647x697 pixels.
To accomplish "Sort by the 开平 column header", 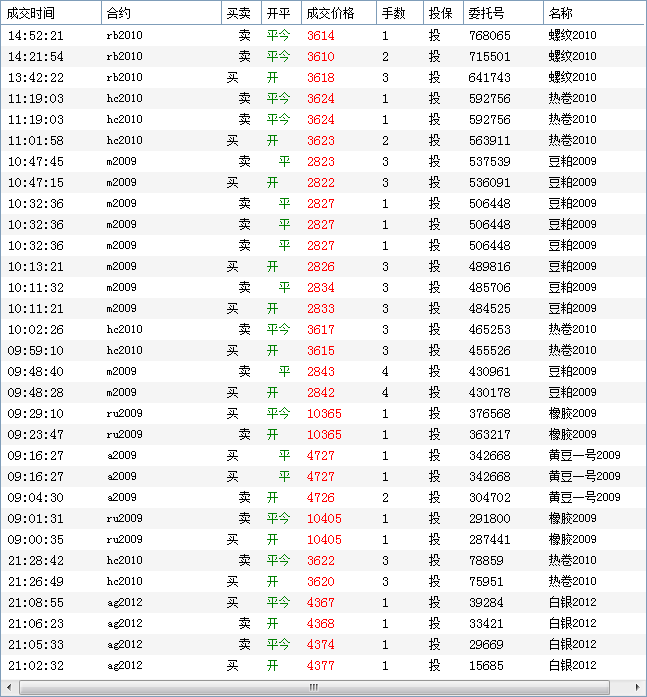I will 280,13.
